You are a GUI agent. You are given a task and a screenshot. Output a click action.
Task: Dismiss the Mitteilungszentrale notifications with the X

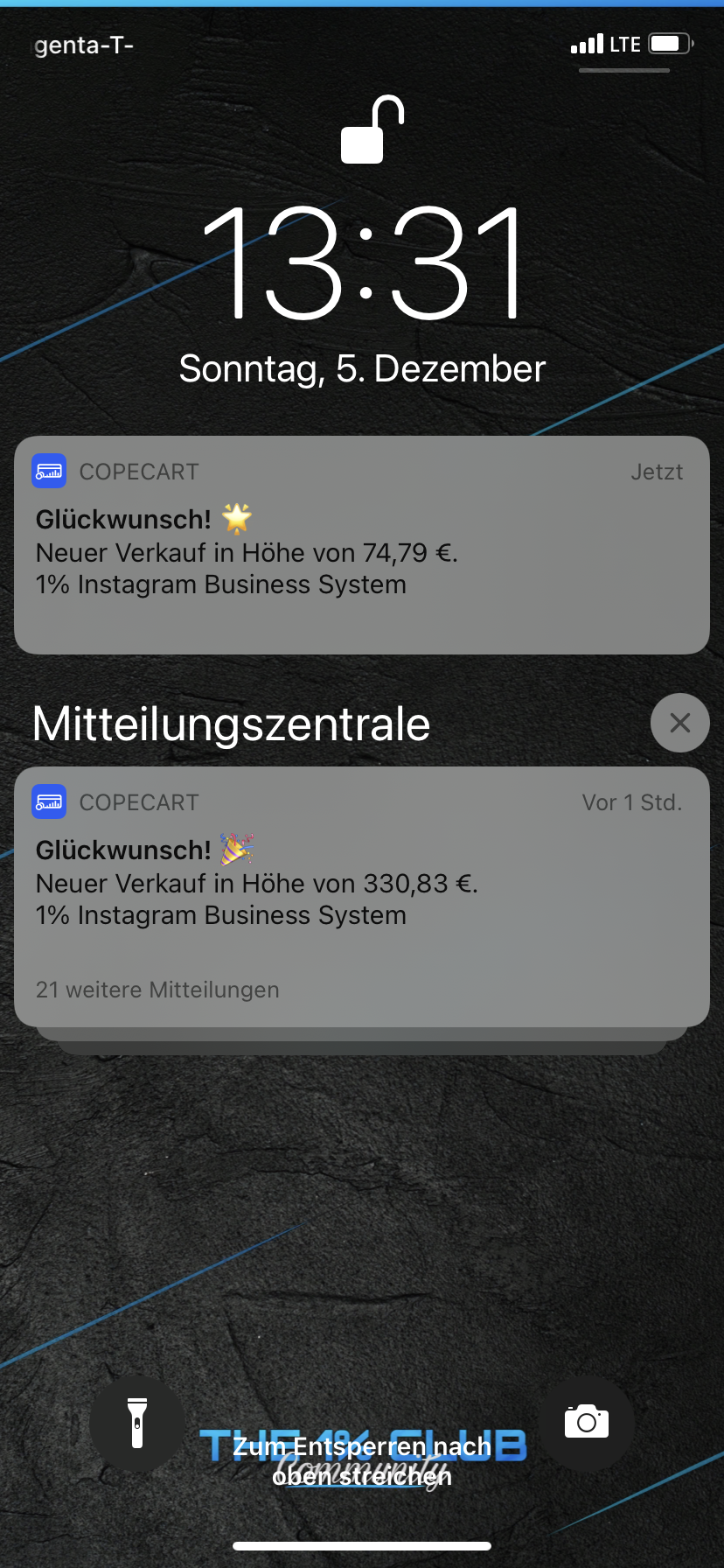click(679, 722)
